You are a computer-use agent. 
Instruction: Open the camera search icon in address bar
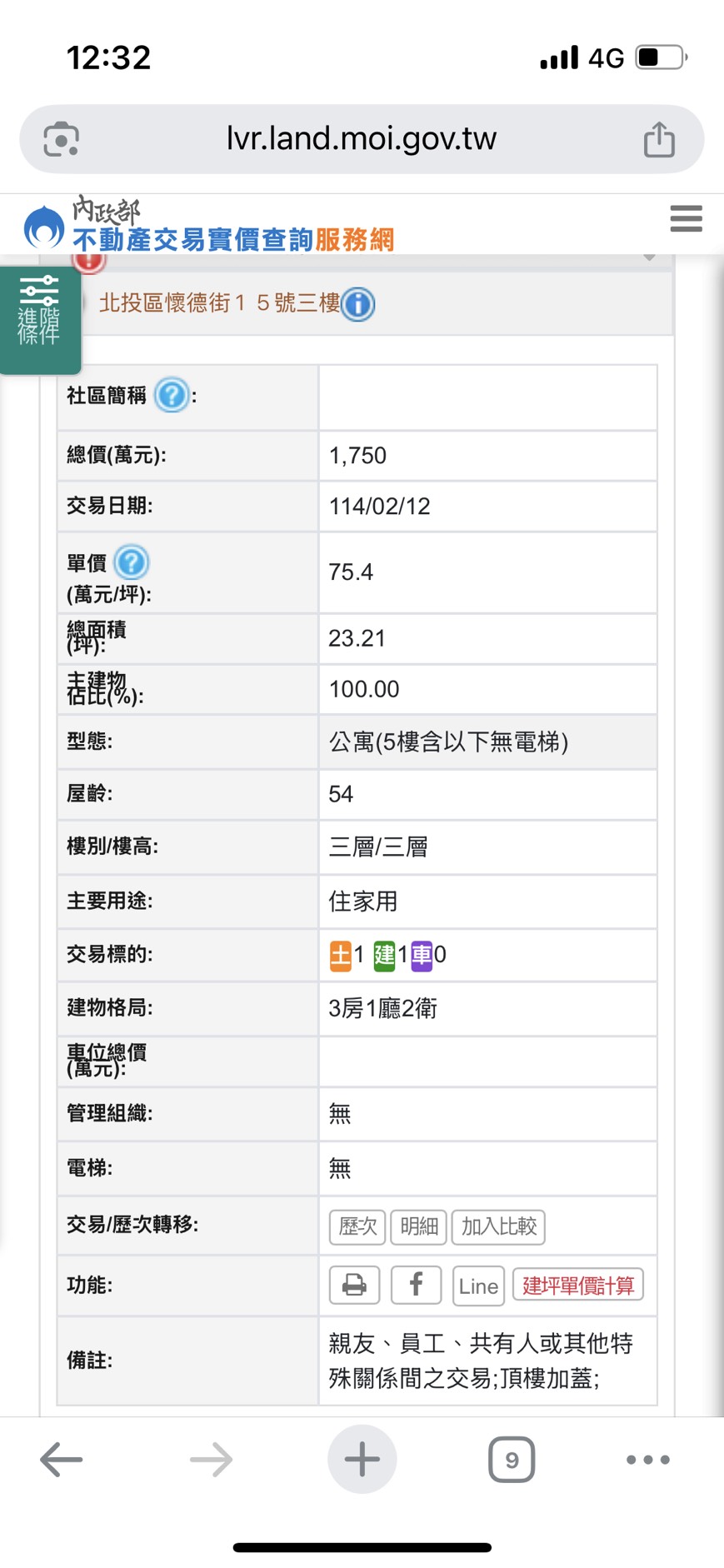(x=62, y=139)
